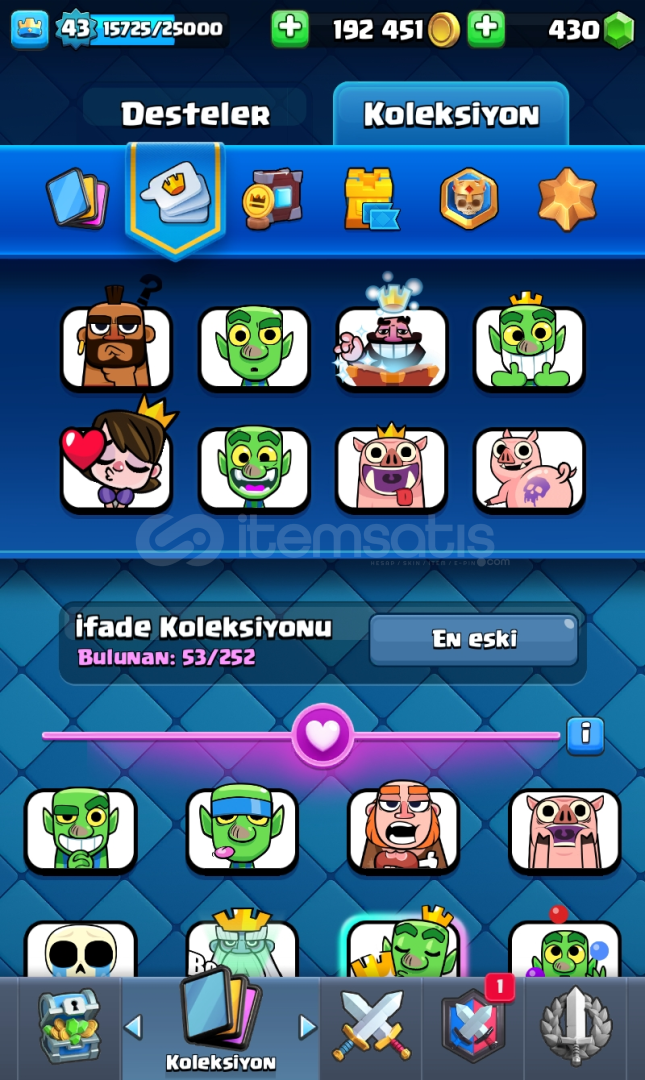Open the info icon beside the slider
The width and height of the screenshot is (645, 1080).
point(585,734)
